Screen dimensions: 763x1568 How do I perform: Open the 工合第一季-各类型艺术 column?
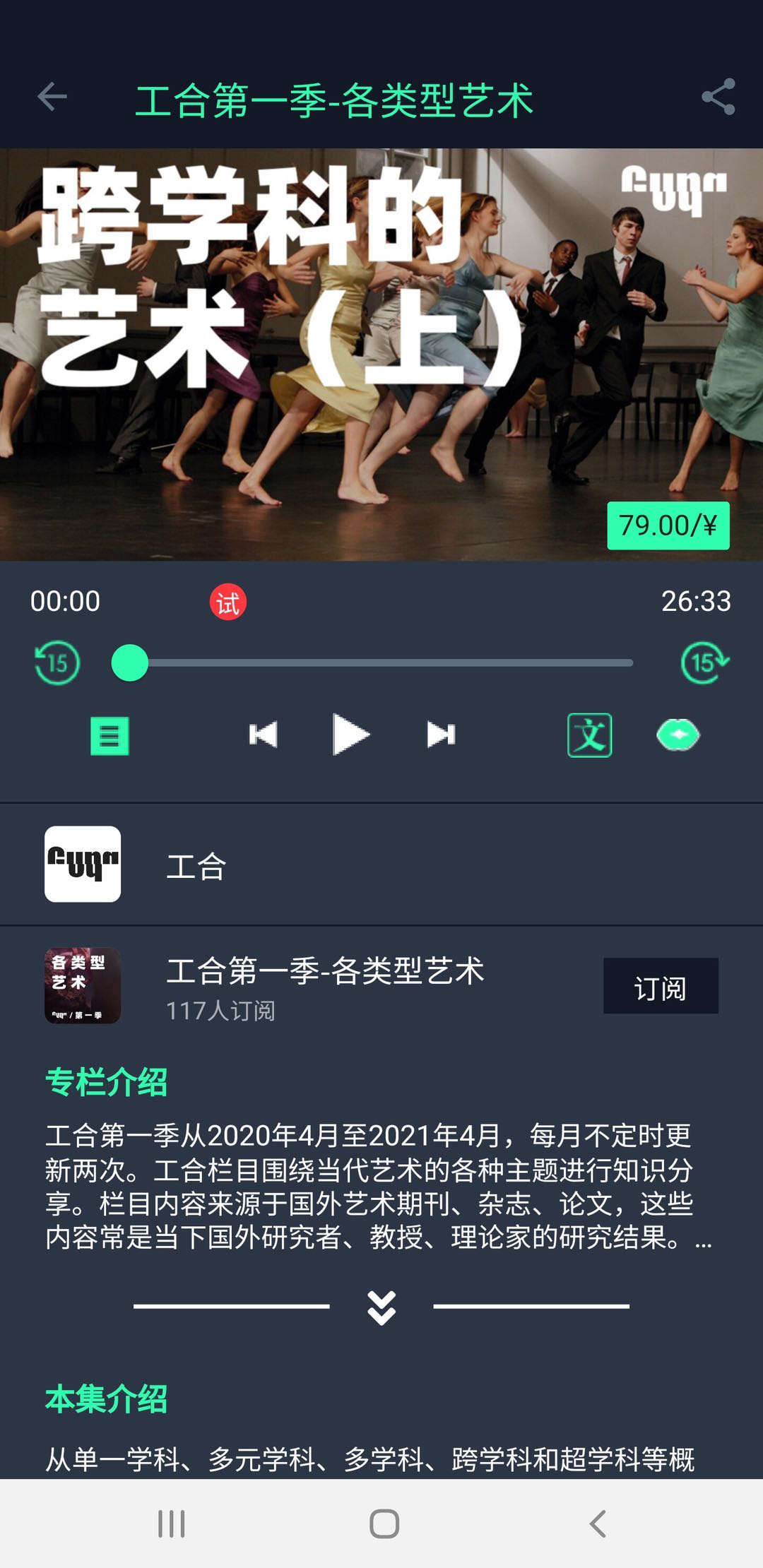point(325,972)
